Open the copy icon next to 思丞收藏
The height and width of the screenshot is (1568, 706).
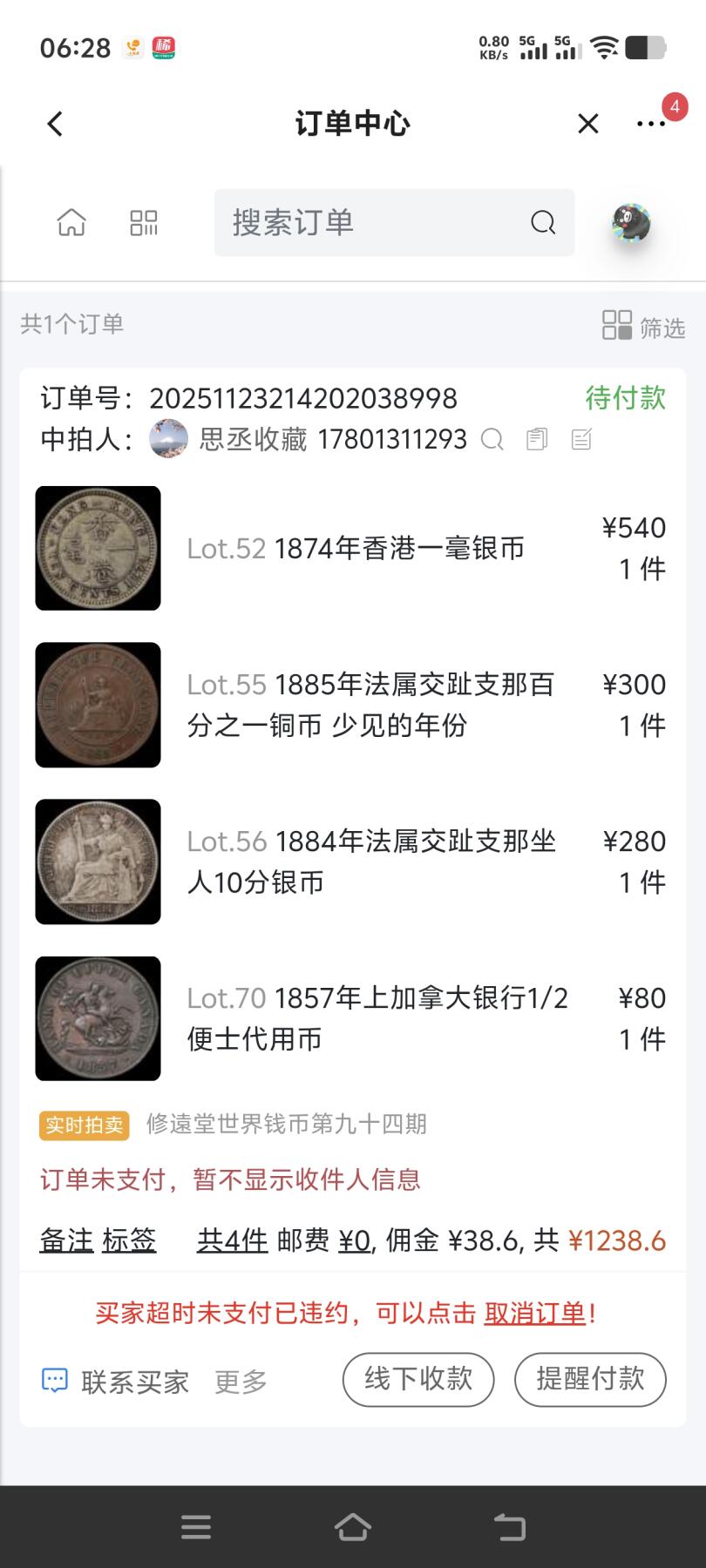tap(535, 440)
